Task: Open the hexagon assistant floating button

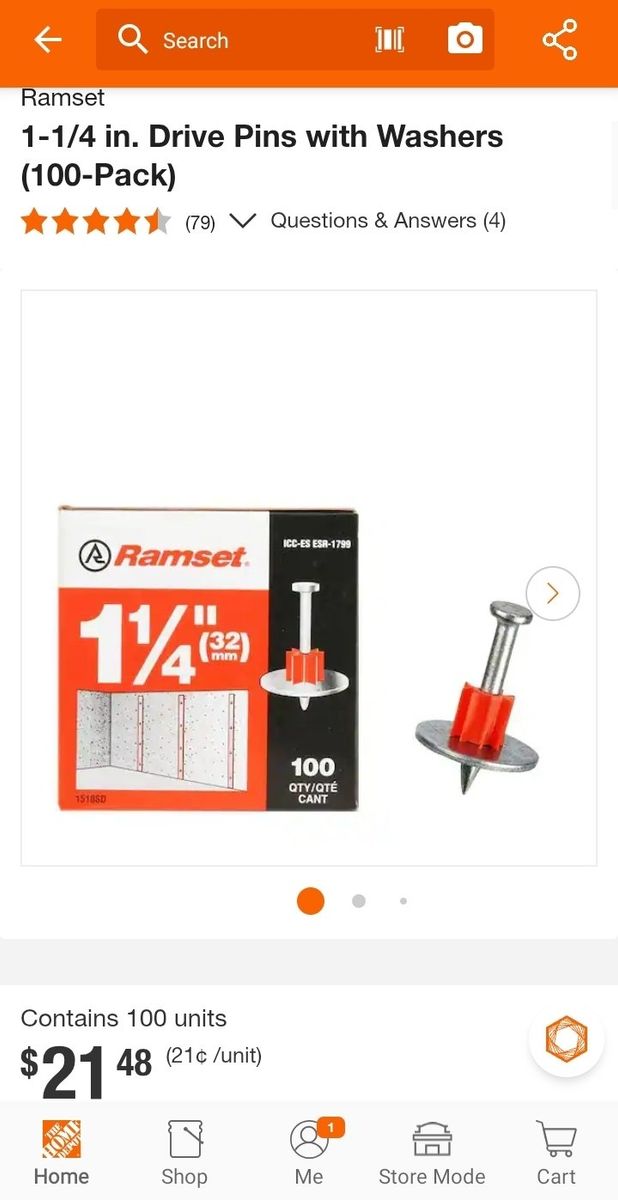Action: (566, 1038)
